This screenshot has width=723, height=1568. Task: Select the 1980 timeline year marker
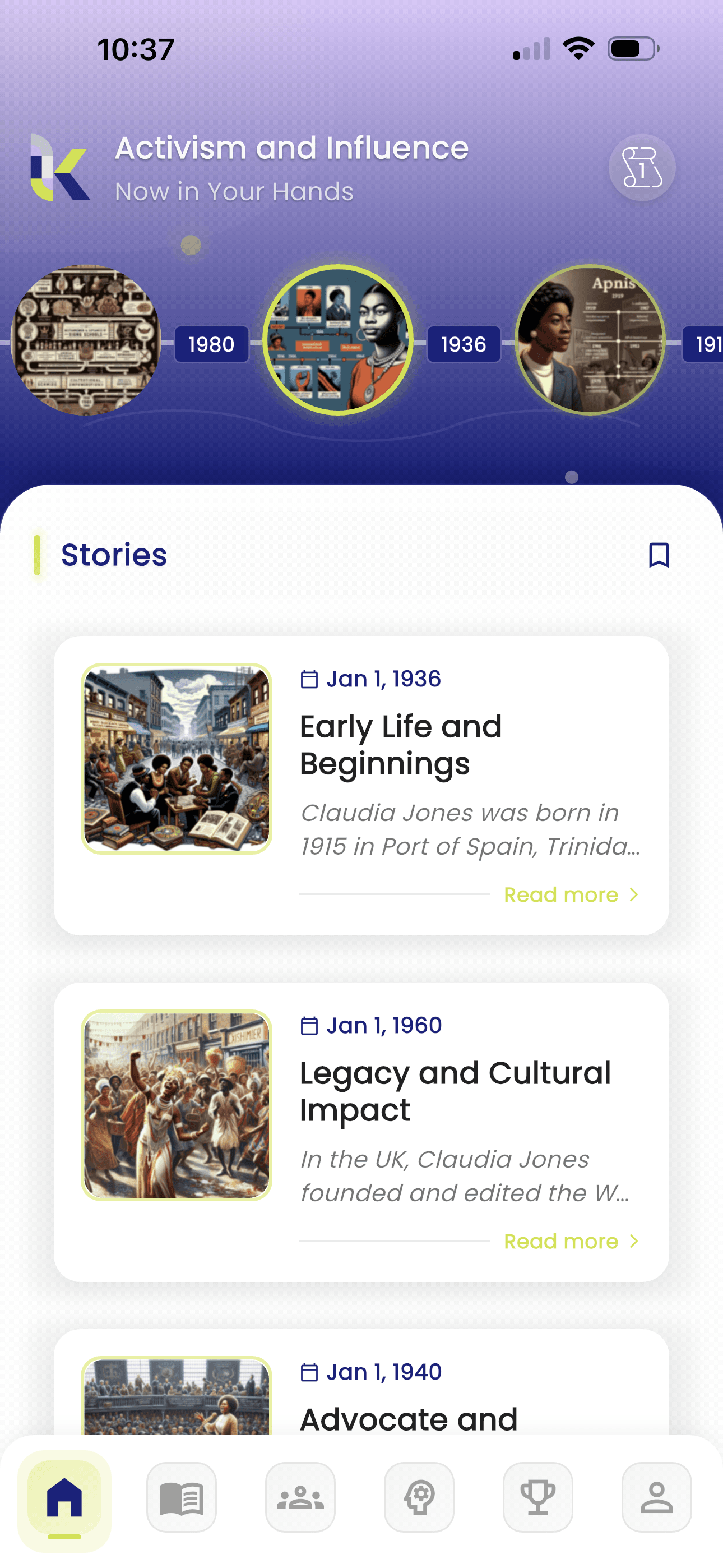click(211, 344)
